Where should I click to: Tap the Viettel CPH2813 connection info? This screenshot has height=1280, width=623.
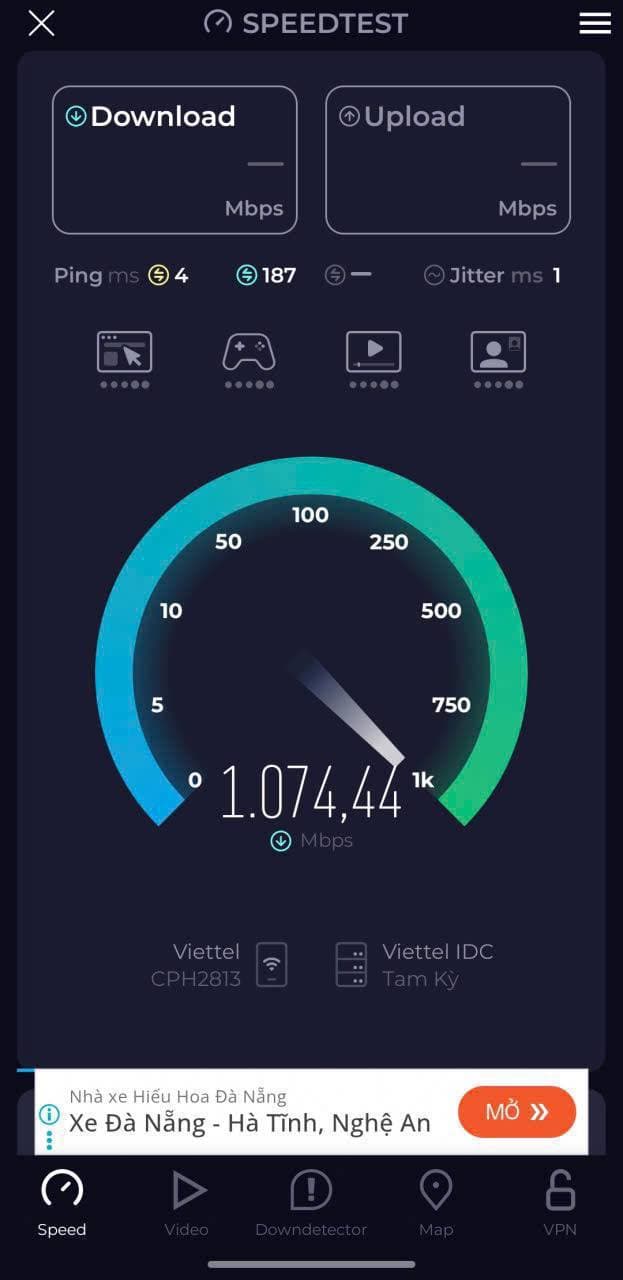pyautogui.click(x=218, y=965)
